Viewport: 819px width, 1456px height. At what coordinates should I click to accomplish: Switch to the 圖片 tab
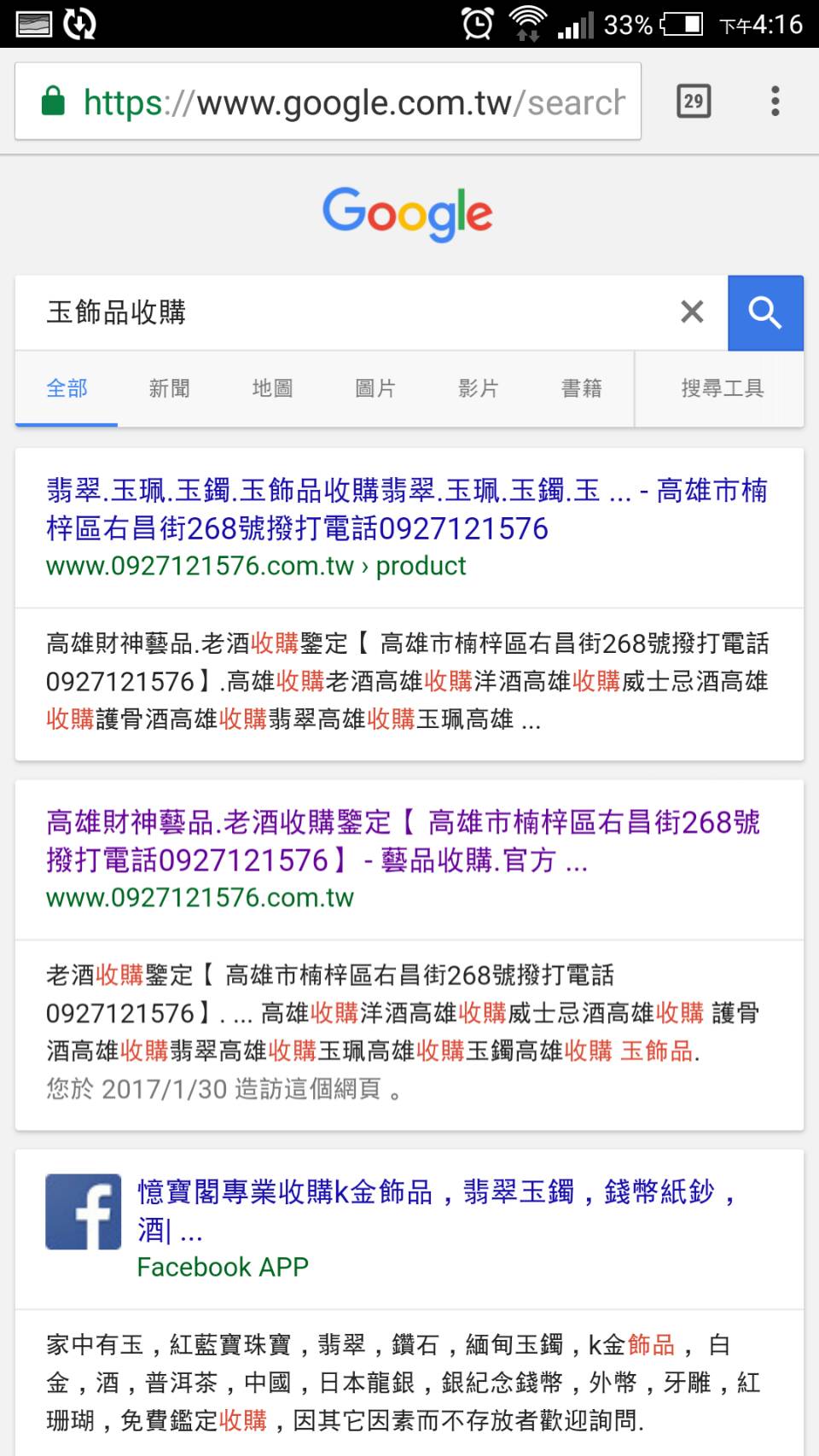click(x=375, y=388)
